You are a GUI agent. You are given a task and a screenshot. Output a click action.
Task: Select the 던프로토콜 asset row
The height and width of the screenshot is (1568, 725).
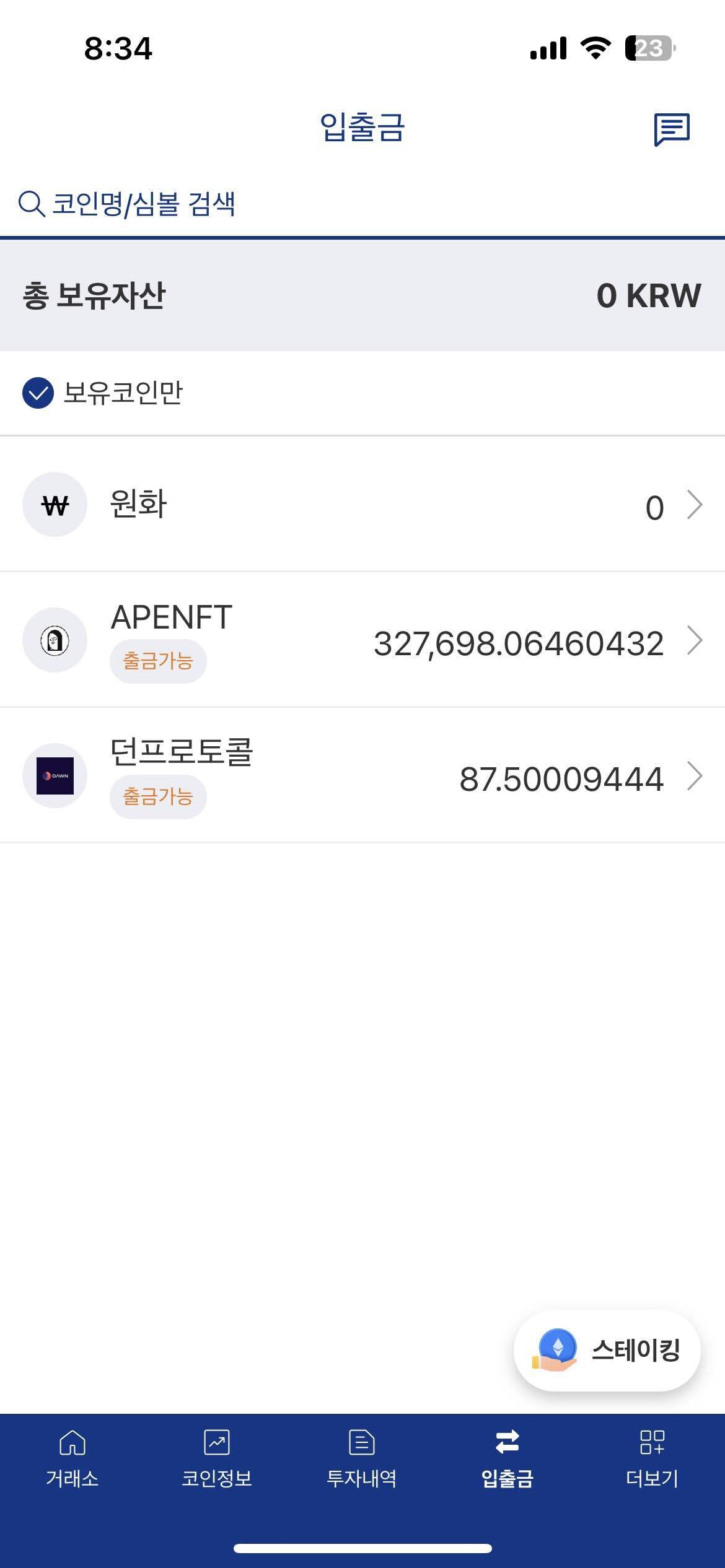pos(362,775)
